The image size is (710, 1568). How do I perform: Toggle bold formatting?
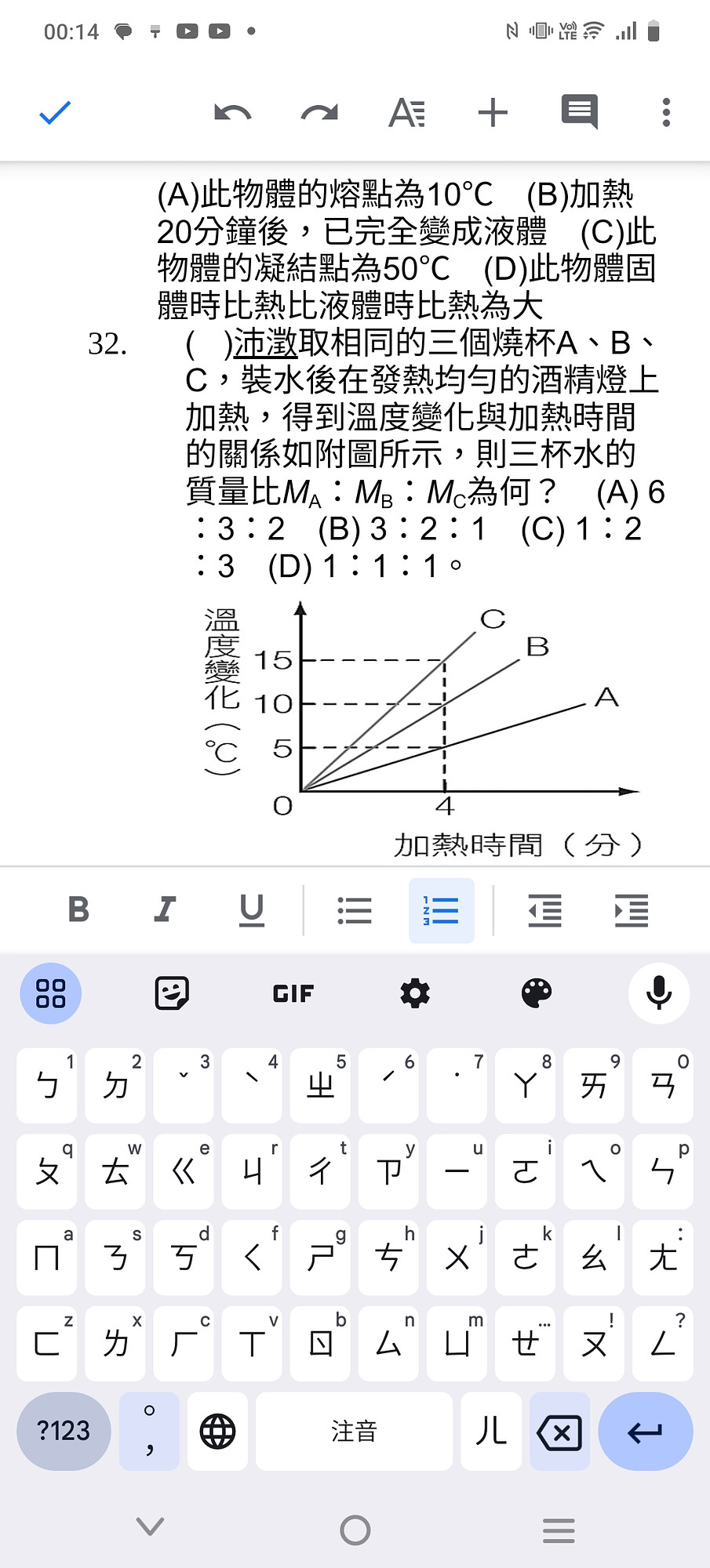pos(78,909)
